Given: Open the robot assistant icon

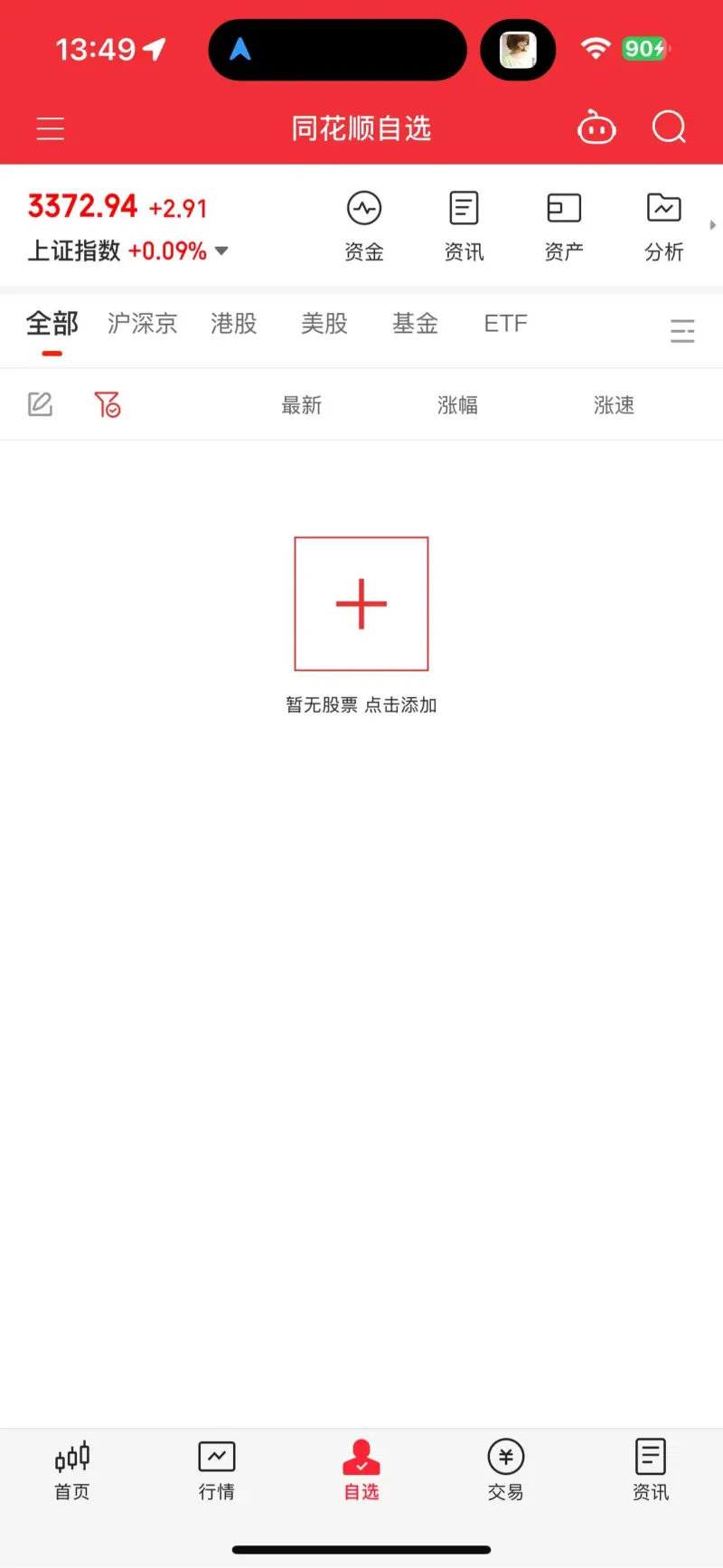Looking at the screenshot, I should [x=596, y=128].
